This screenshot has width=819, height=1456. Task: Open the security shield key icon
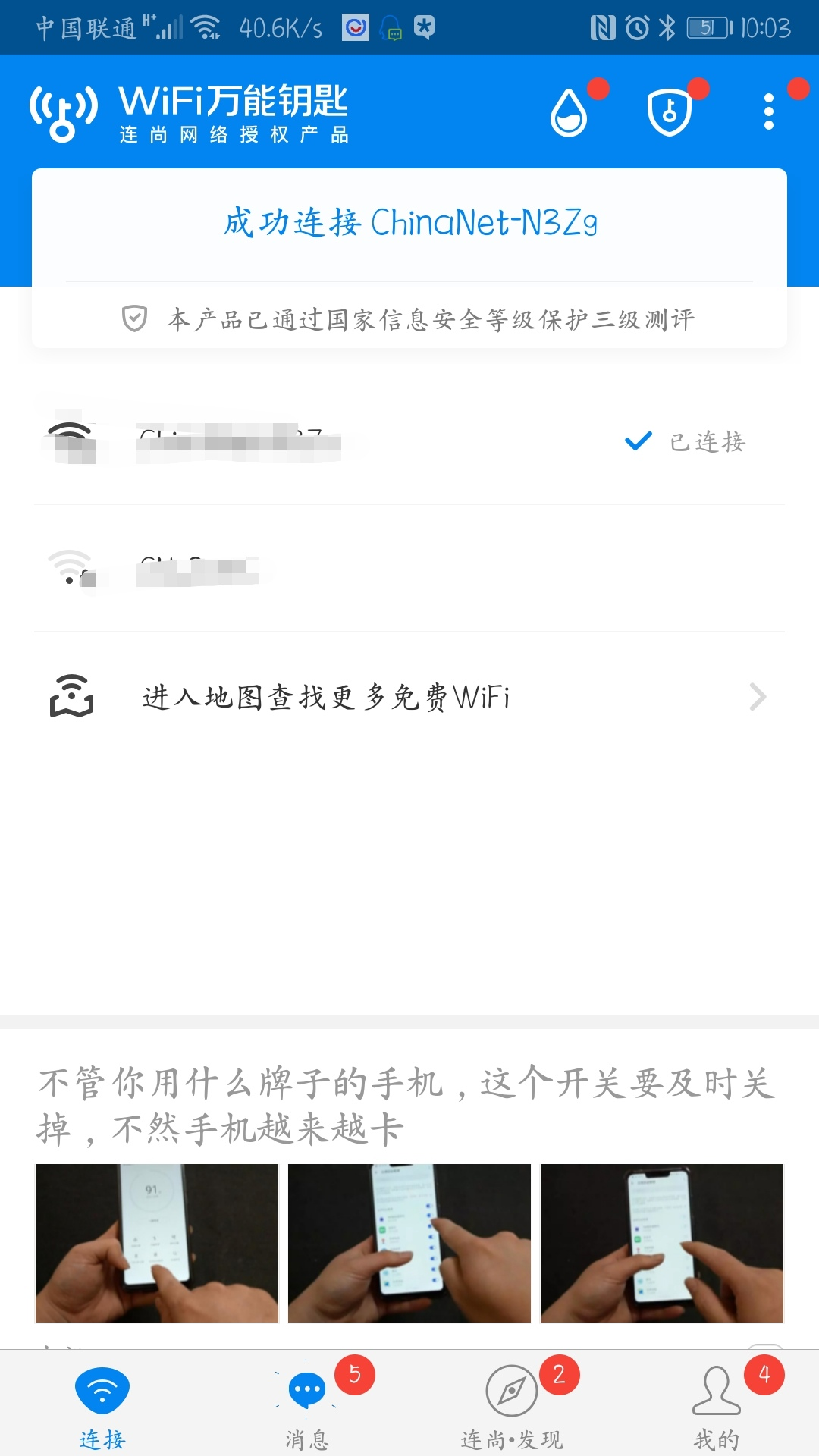click(x=669, y=112)
